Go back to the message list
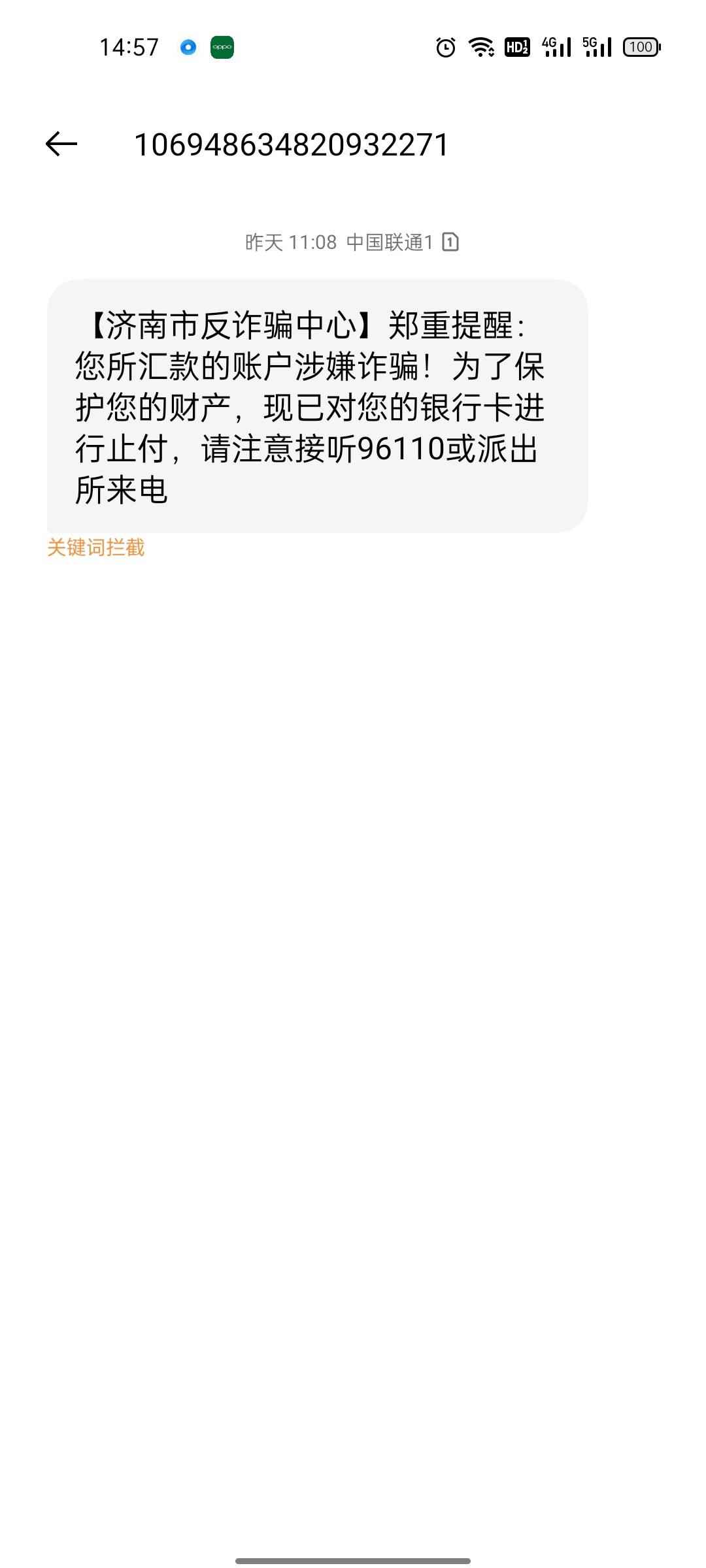706x1568 pixels. (61, 144)
